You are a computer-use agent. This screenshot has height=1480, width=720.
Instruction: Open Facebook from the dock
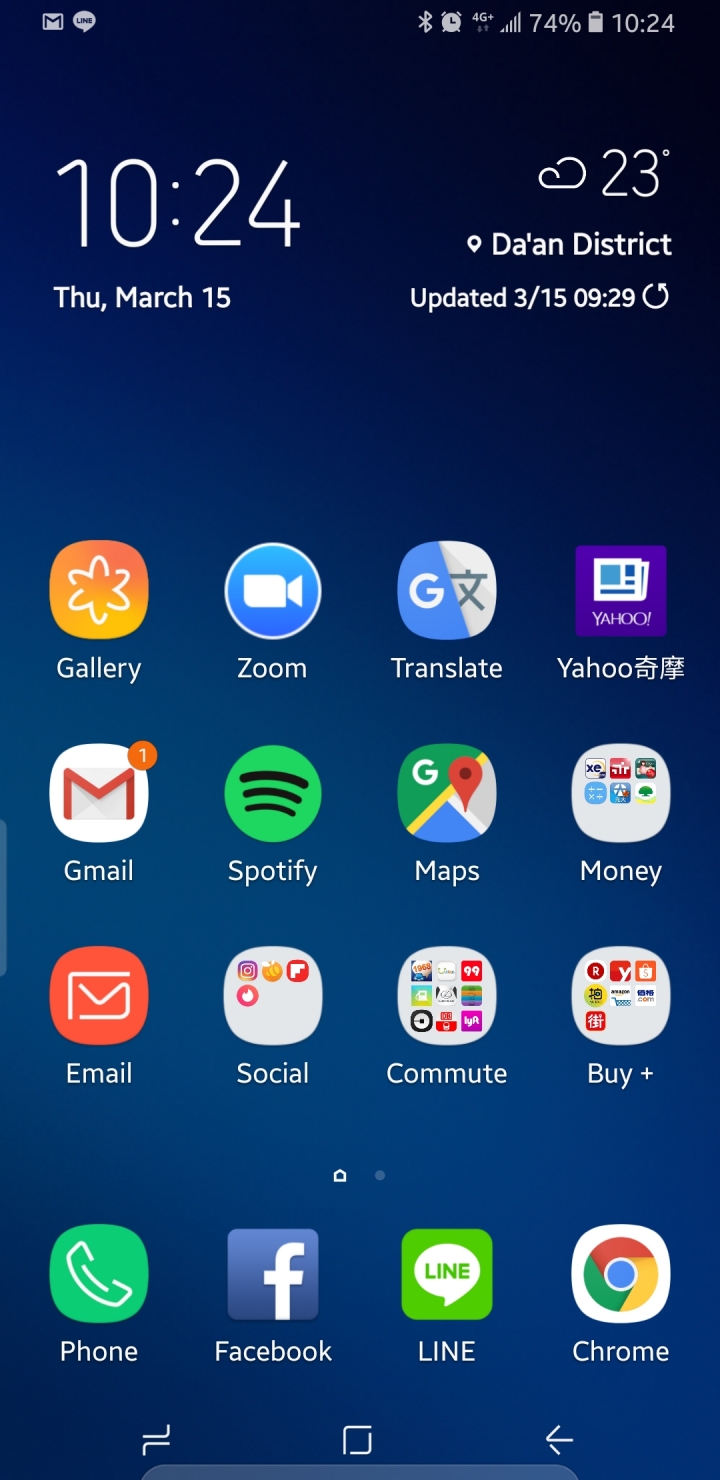click(272, 1273)
